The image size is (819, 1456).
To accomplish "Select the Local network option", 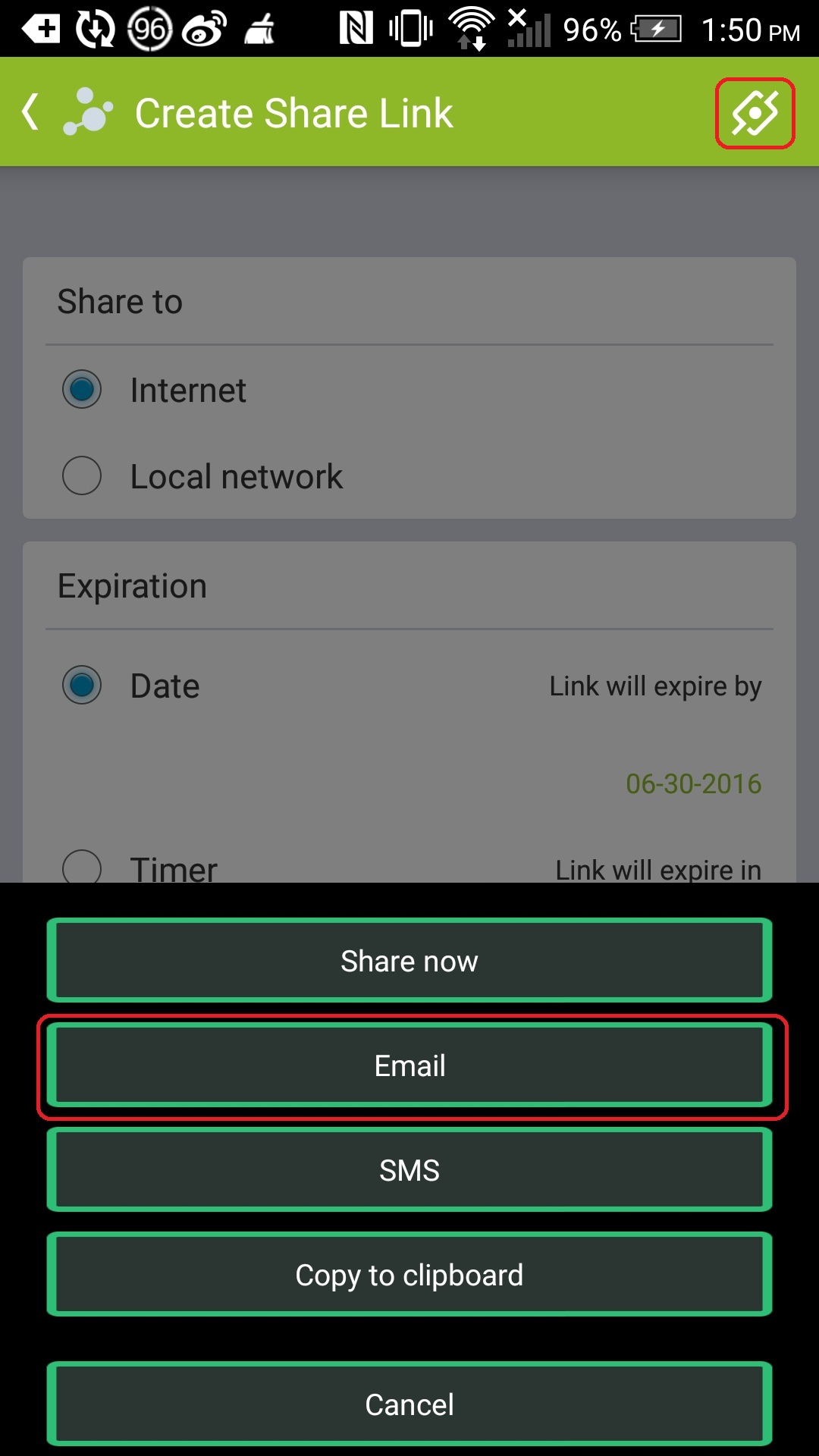I will (82, 476).
